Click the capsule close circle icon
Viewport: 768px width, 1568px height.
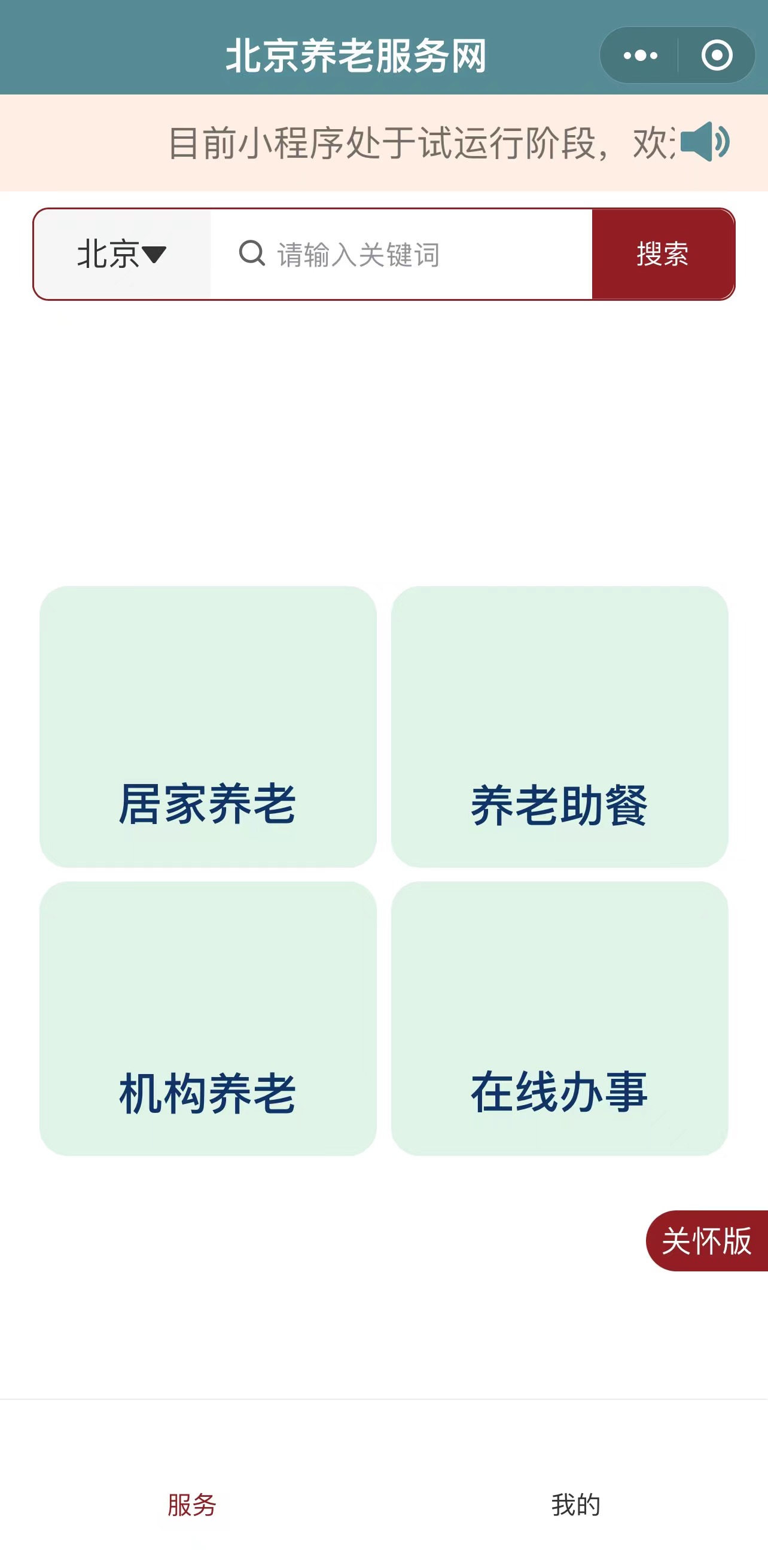point(716,56)
